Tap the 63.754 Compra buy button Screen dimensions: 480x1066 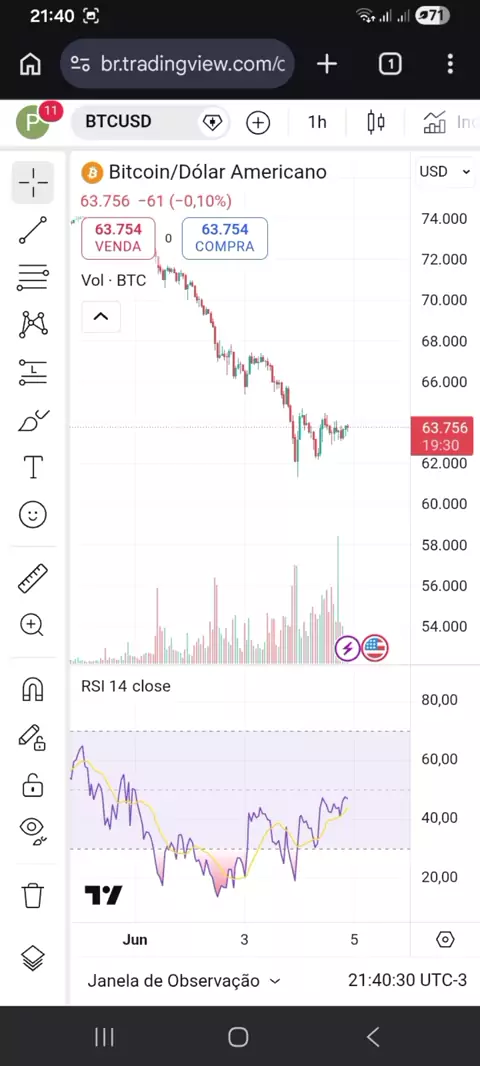pos(224,239)
